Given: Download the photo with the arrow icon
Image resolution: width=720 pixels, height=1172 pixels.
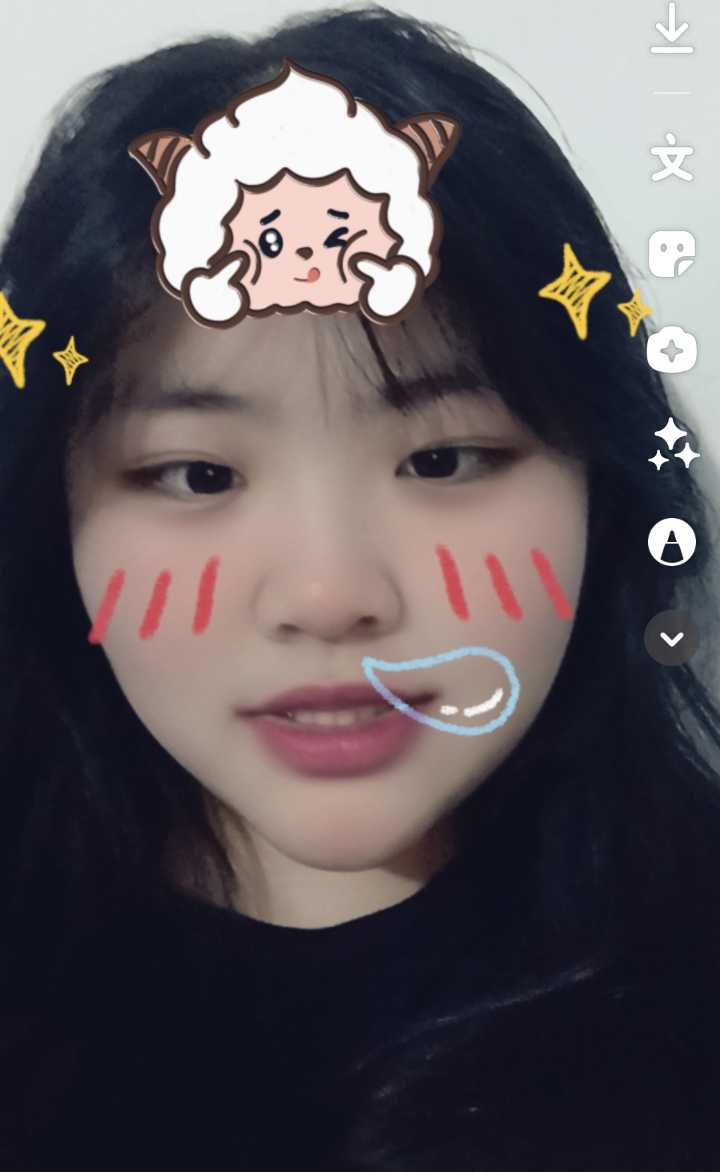Looking at the screenshot, I should tap(672, 28).
